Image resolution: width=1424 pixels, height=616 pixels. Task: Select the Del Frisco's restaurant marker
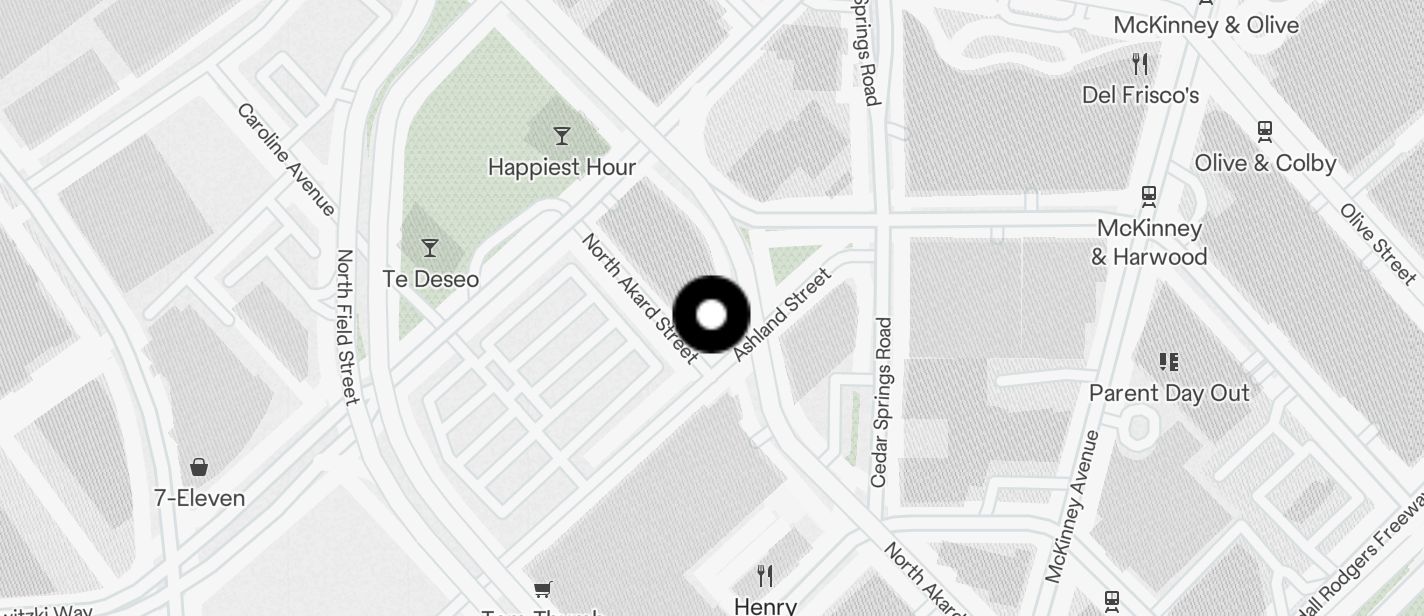coord(1140,65)
